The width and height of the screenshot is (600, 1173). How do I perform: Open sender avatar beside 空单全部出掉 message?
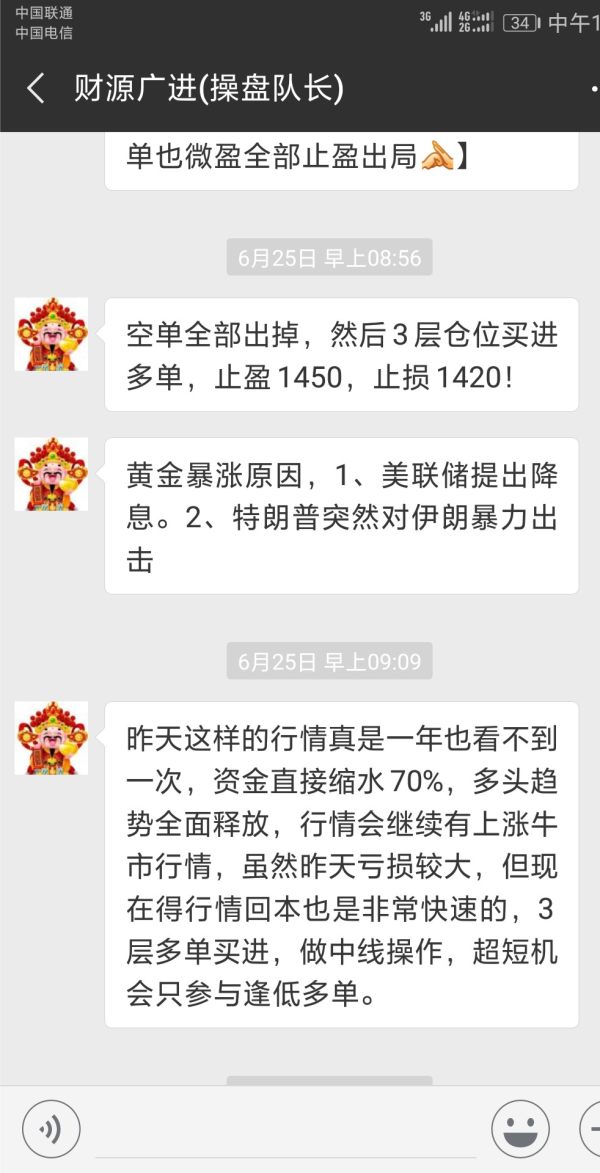pos(51,334)
